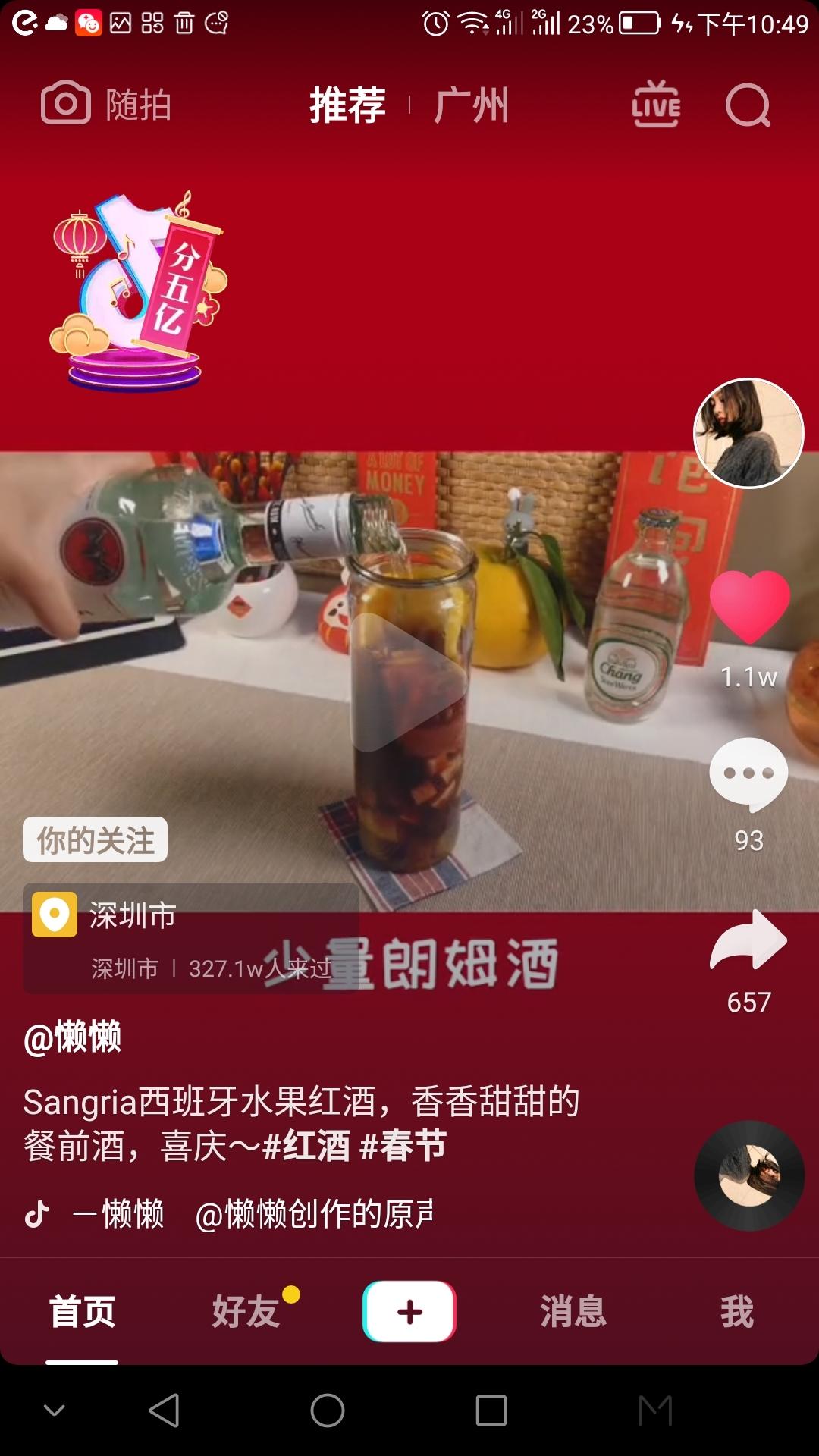Switch to the 广州 local feed

(471, 105)
